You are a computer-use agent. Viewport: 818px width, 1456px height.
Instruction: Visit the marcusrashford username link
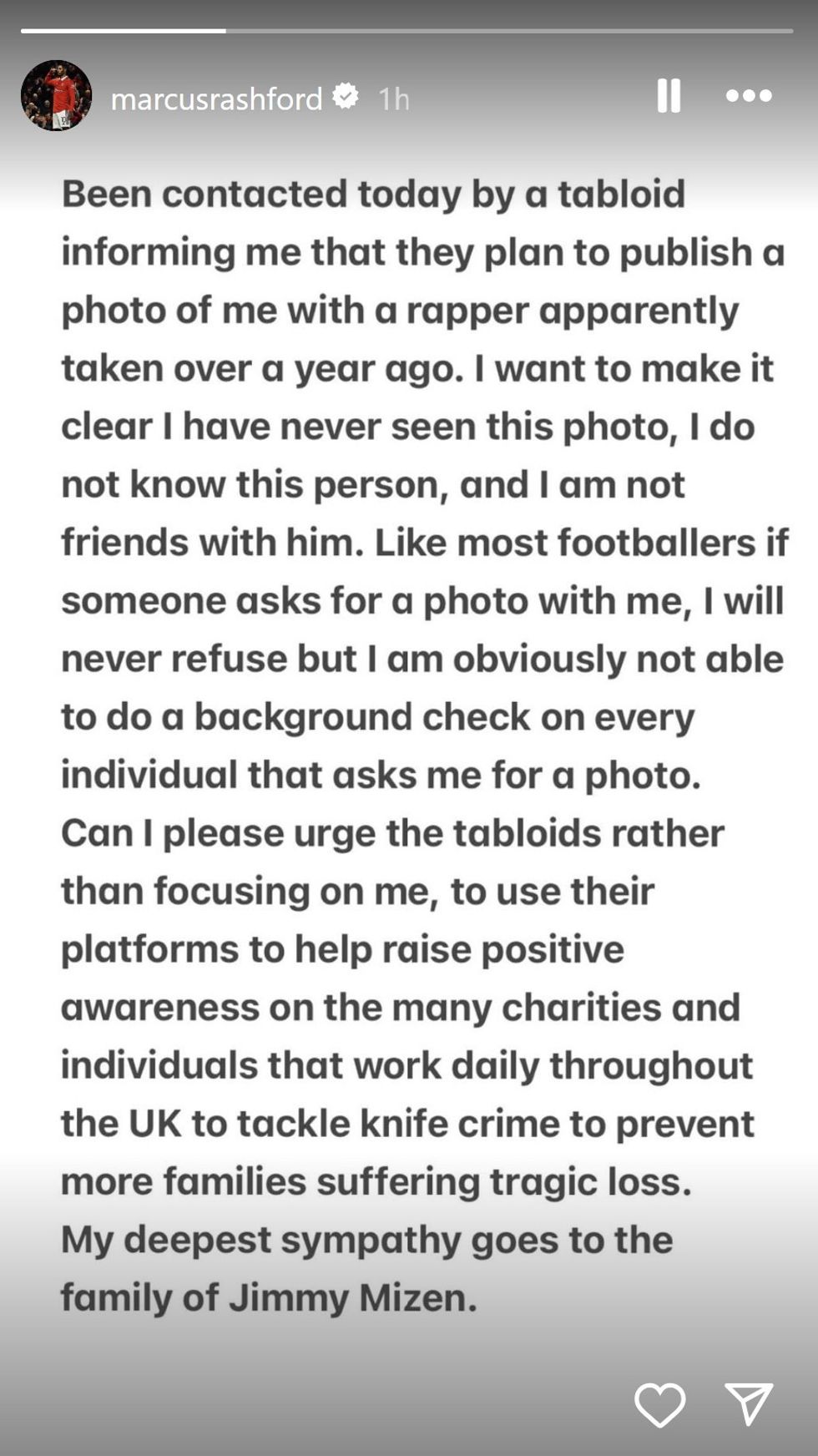[x=216, y=99]
